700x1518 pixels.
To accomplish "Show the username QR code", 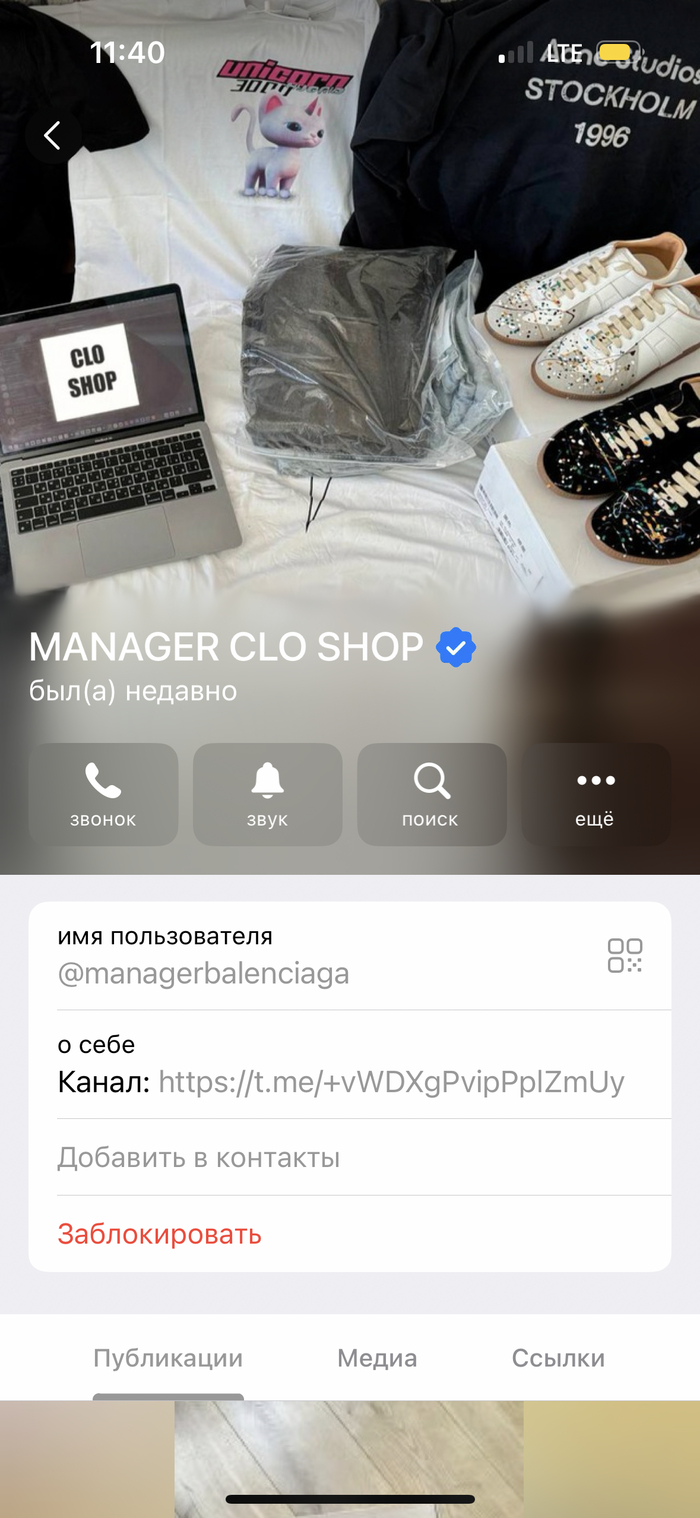I will [x=625, y=955].
